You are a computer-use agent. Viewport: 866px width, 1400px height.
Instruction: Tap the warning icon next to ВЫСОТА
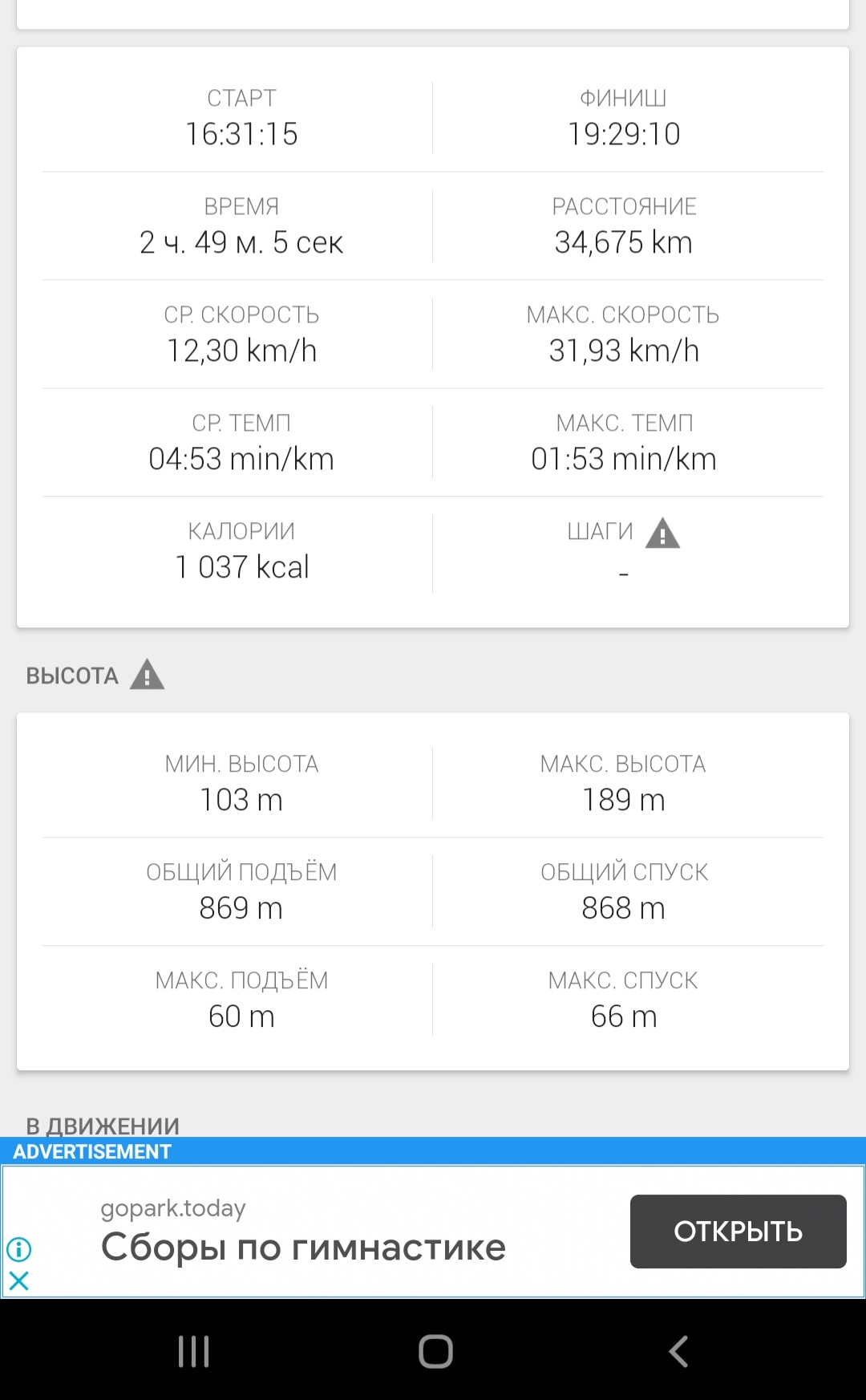click(x=147, y=675)
